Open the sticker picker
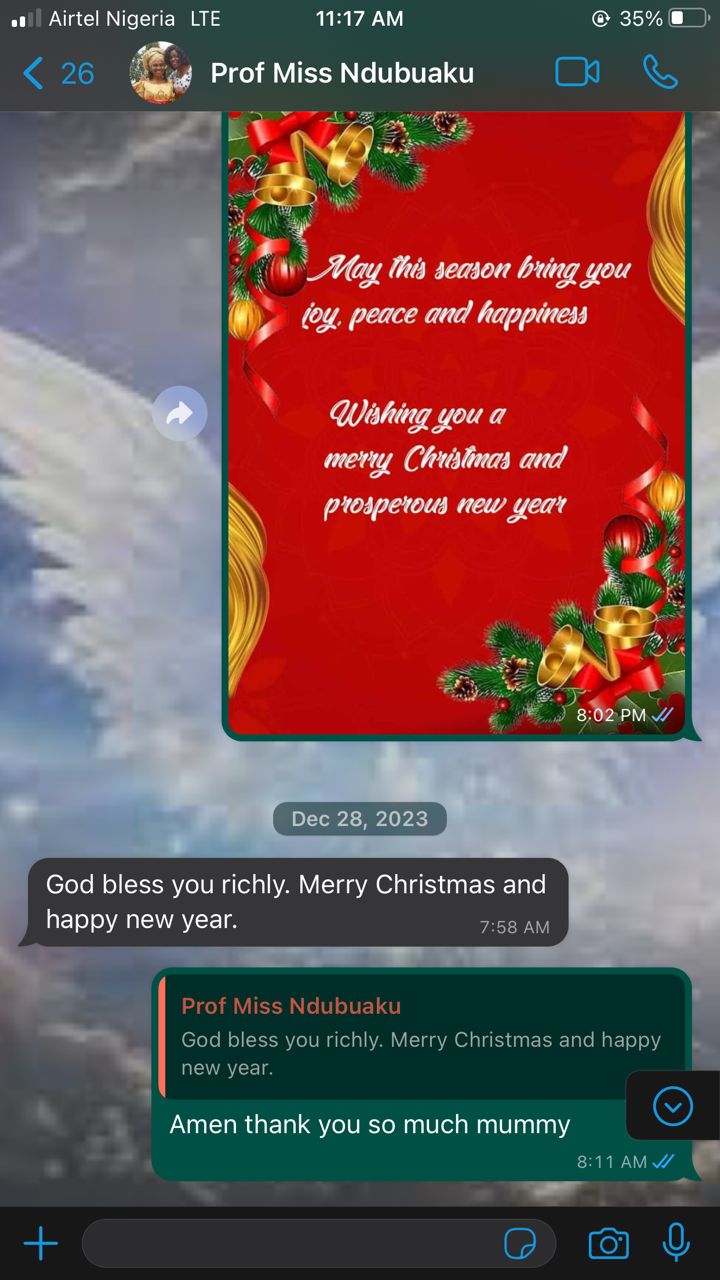 tap(520, 1244)
